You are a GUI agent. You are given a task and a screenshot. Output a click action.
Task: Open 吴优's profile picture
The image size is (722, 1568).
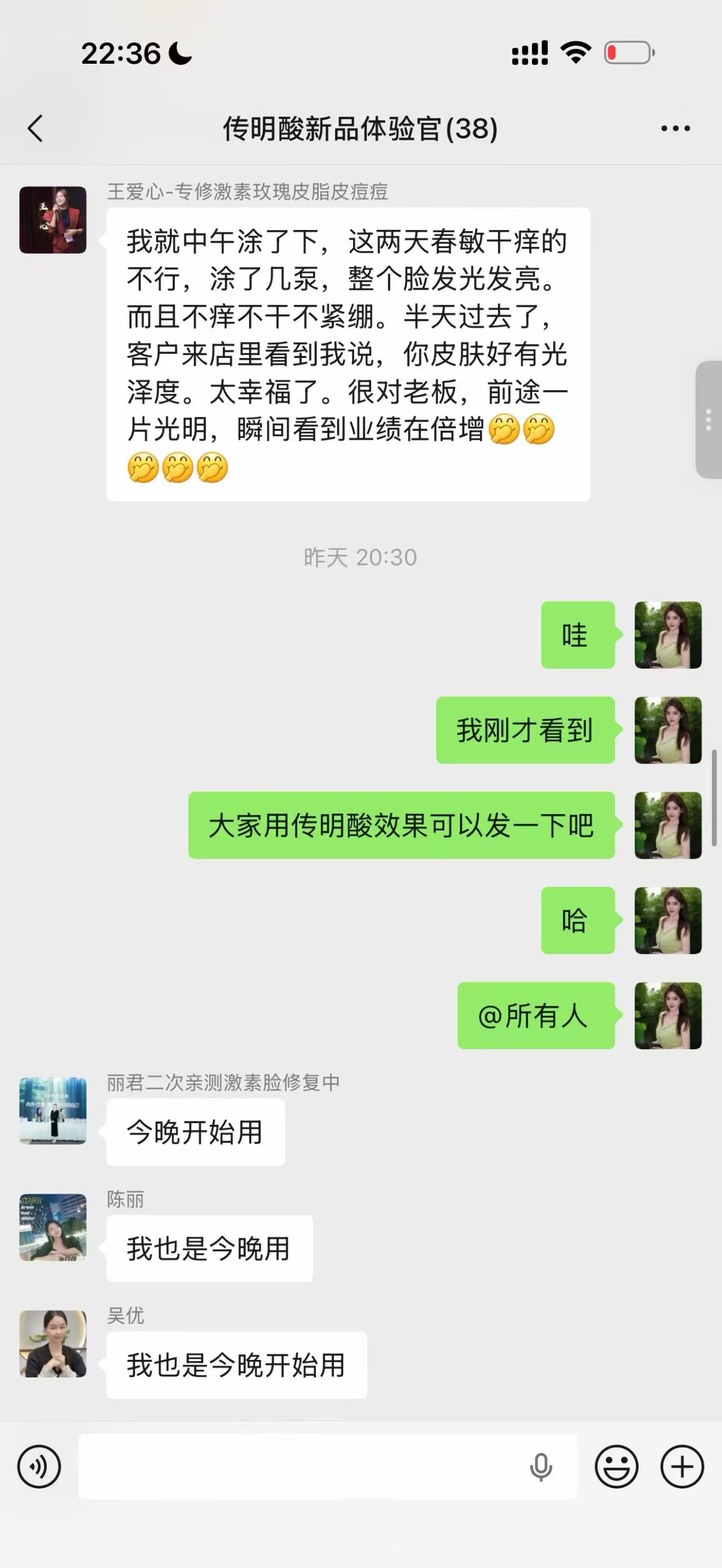[x=53, y=1344]
